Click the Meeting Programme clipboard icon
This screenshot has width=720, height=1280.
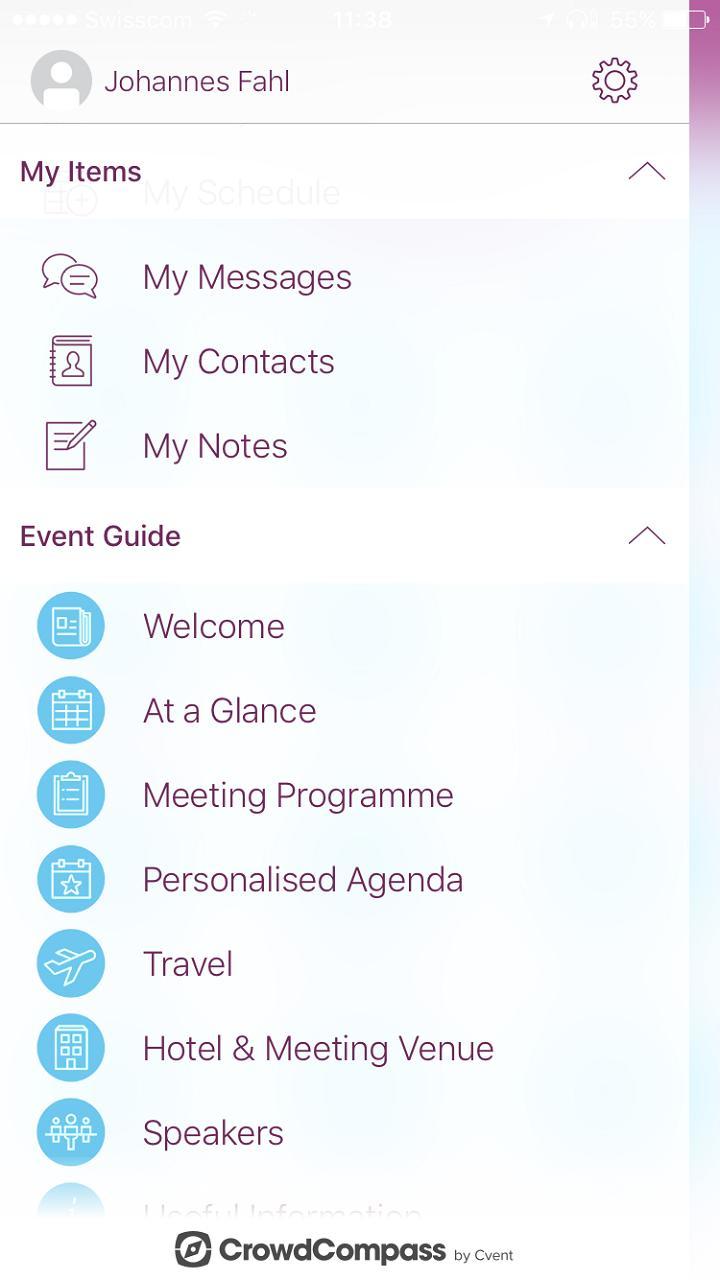pyautogui.click(x=71, y=794)
